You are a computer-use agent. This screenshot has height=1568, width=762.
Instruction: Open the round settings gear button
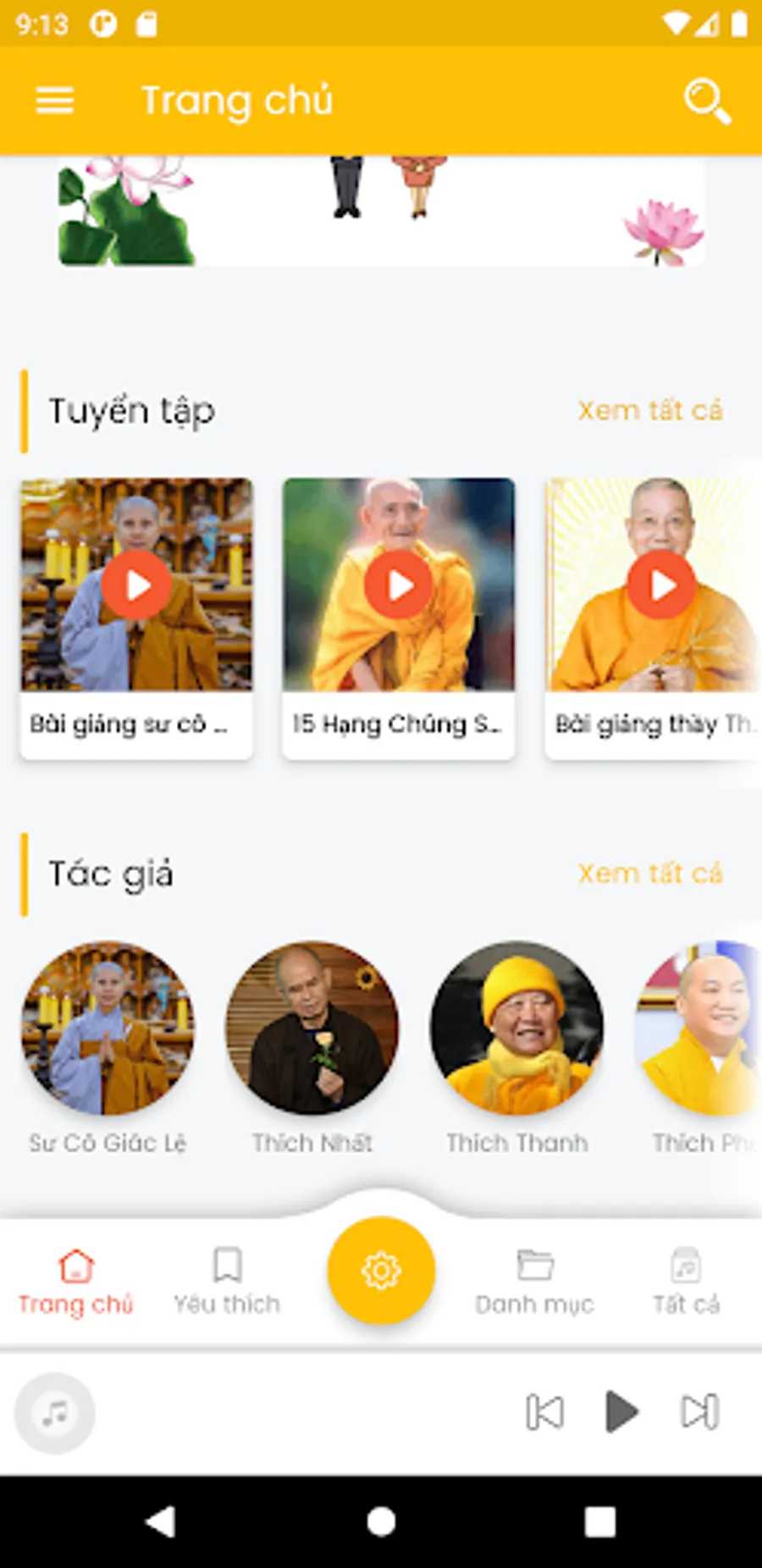[381, 1271]
